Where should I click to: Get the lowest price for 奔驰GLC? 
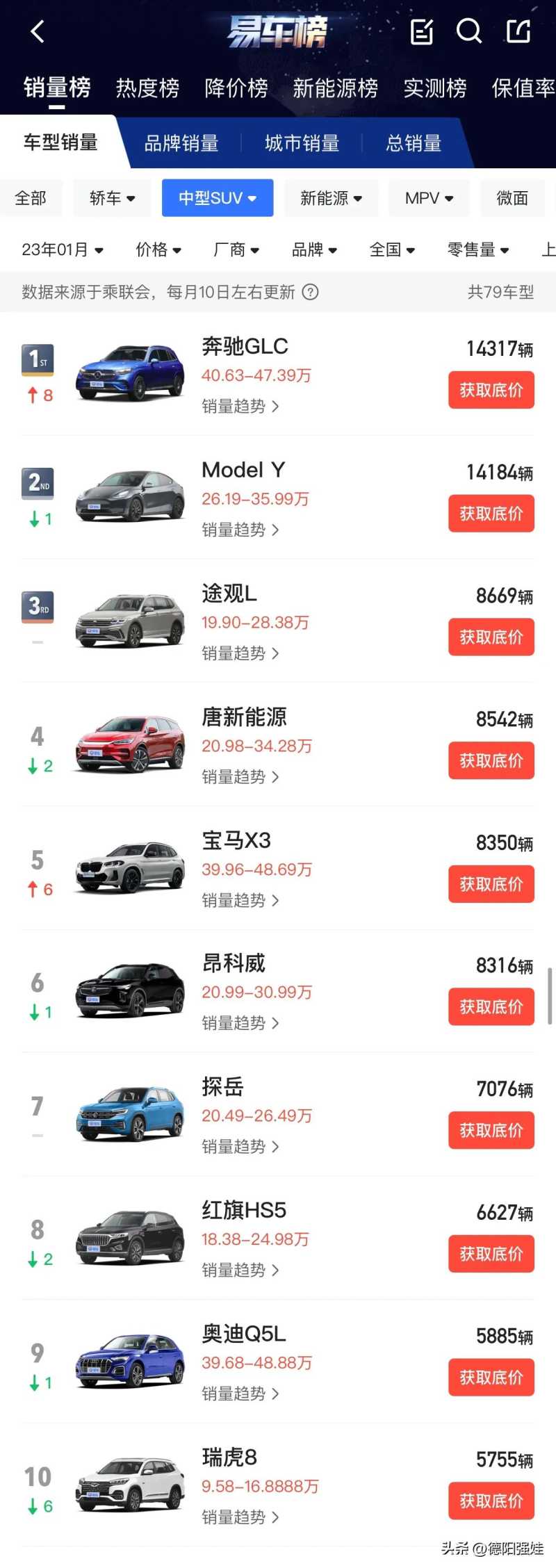pyautogui.click(x=491, y=390)
